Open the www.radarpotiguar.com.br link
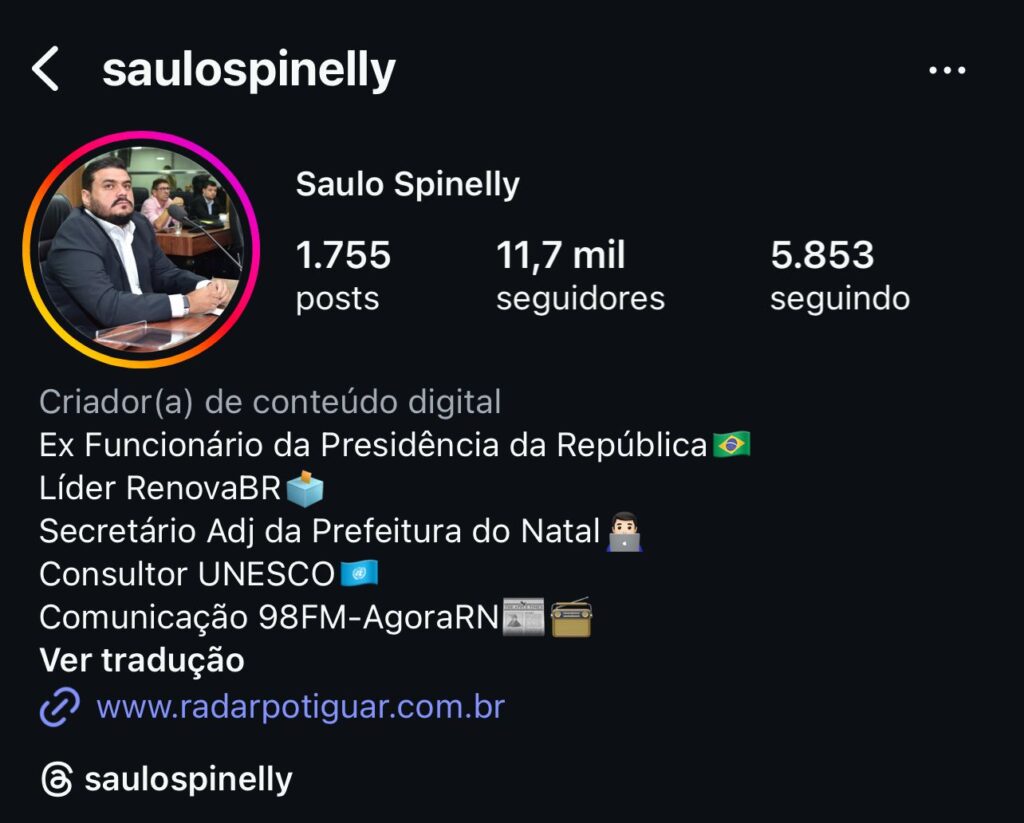 tap(299, 708)
